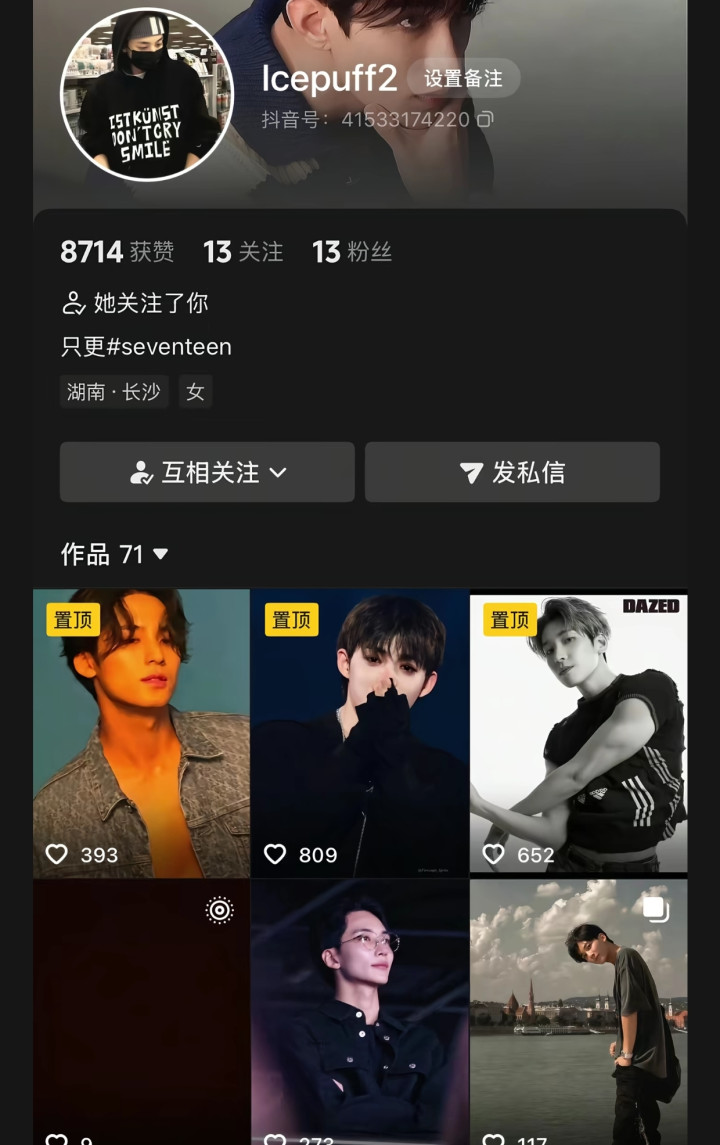
Task: Open the pinned DAZED video with 652 likes
Action: pyautogui.click(x=579, y=732)
